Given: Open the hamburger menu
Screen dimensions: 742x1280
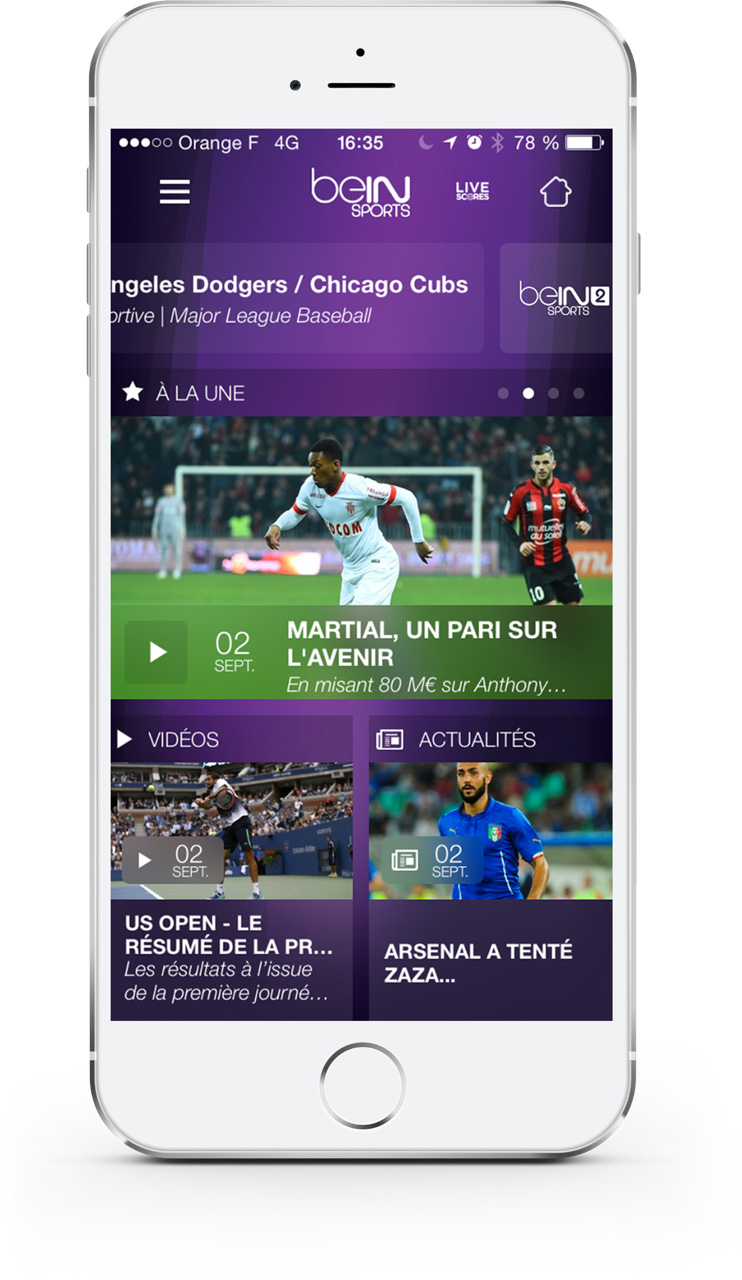Looking at the screenshot, I should tap(174, 192).
